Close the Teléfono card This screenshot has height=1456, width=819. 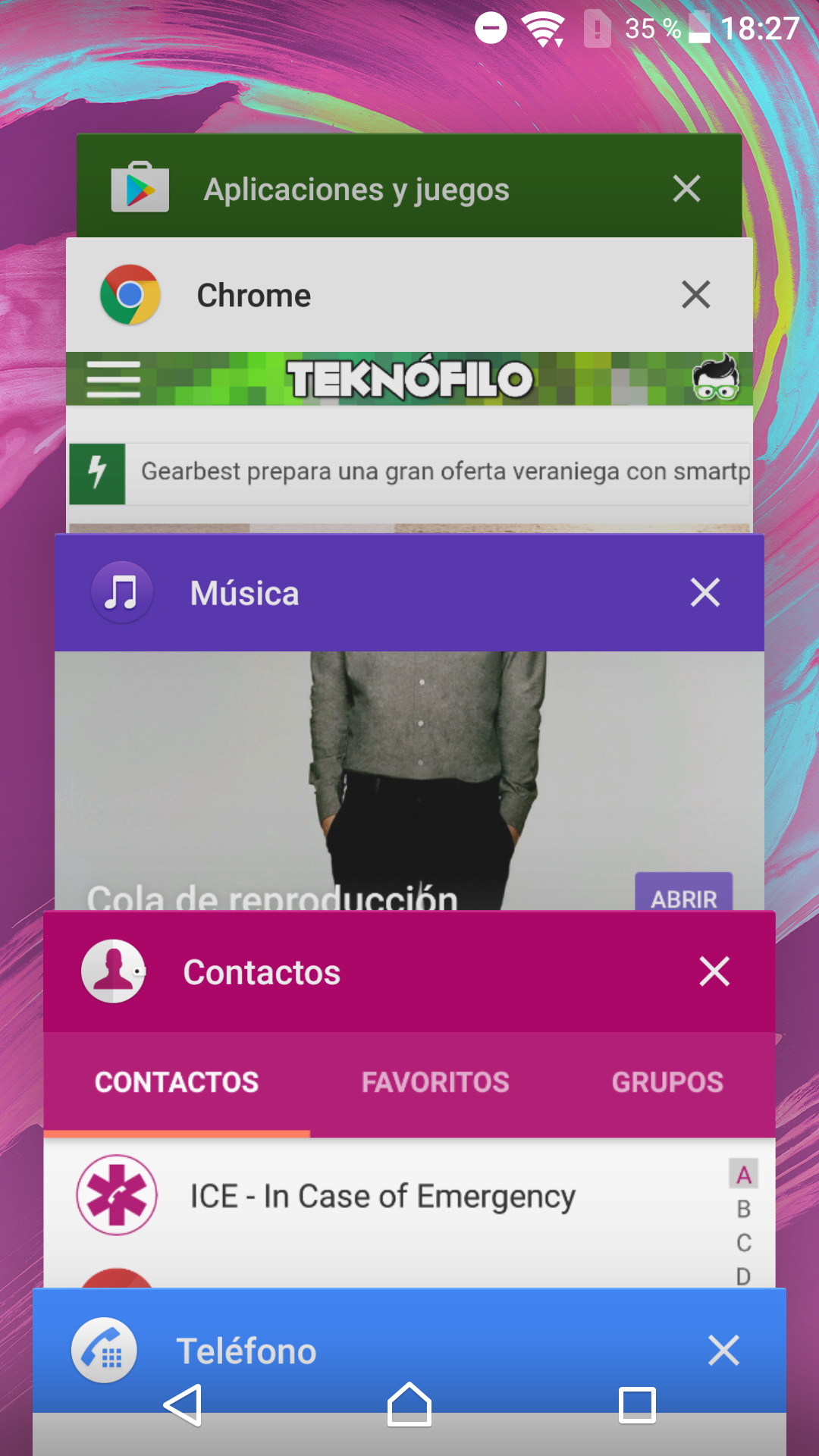point(723,1351)
